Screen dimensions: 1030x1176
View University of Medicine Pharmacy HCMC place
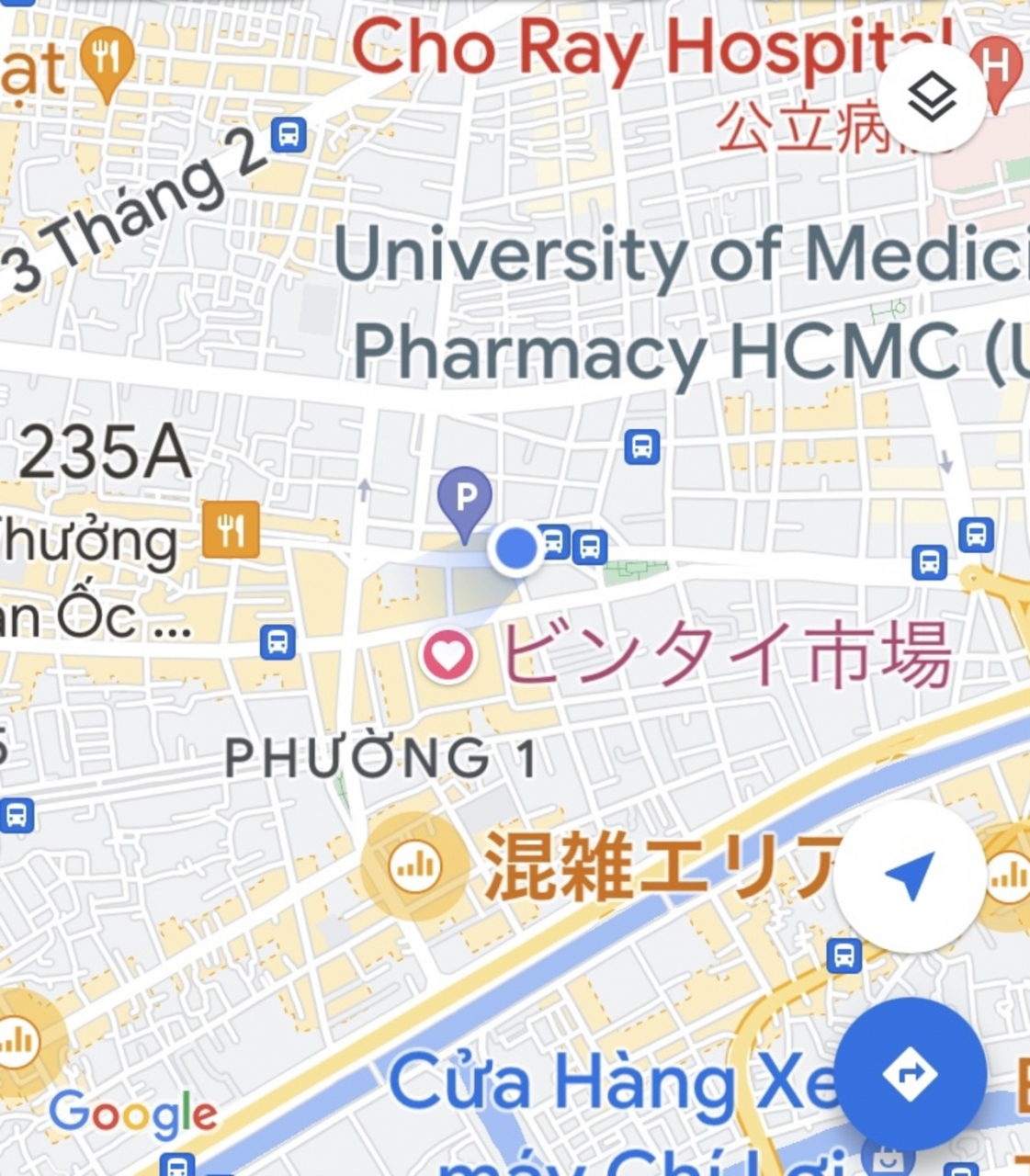680,303
